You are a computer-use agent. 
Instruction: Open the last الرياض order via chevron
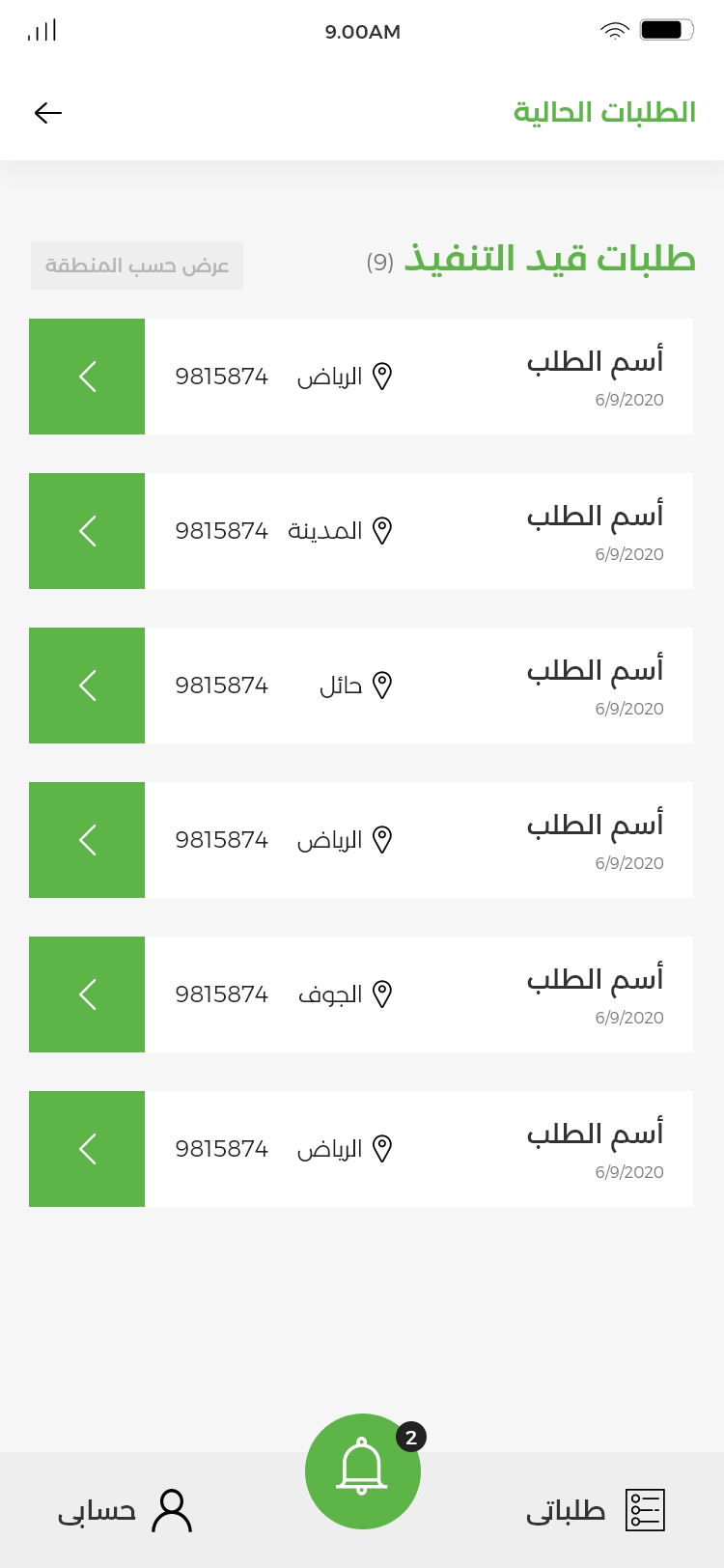point(87,1149)
